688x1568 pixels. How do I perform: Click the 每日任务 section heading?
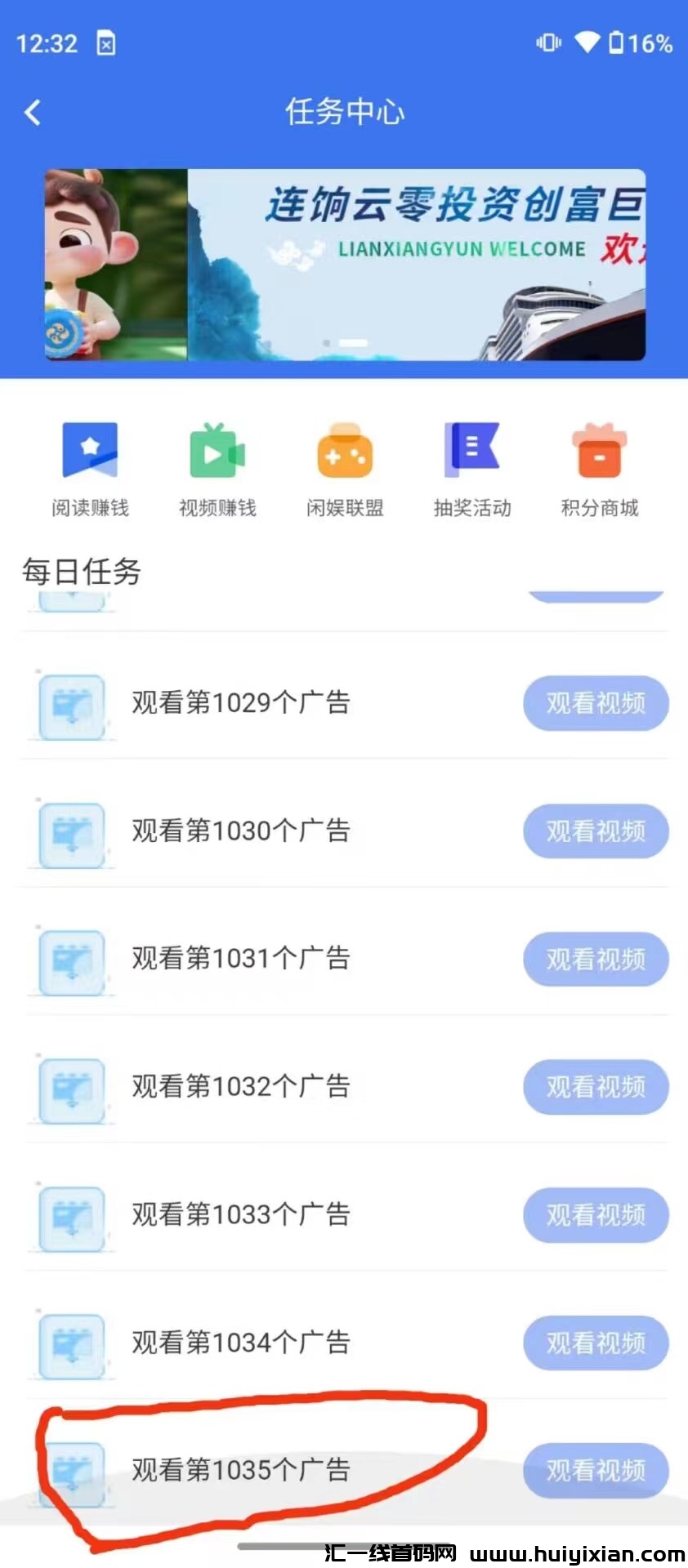tap(82, 573)
